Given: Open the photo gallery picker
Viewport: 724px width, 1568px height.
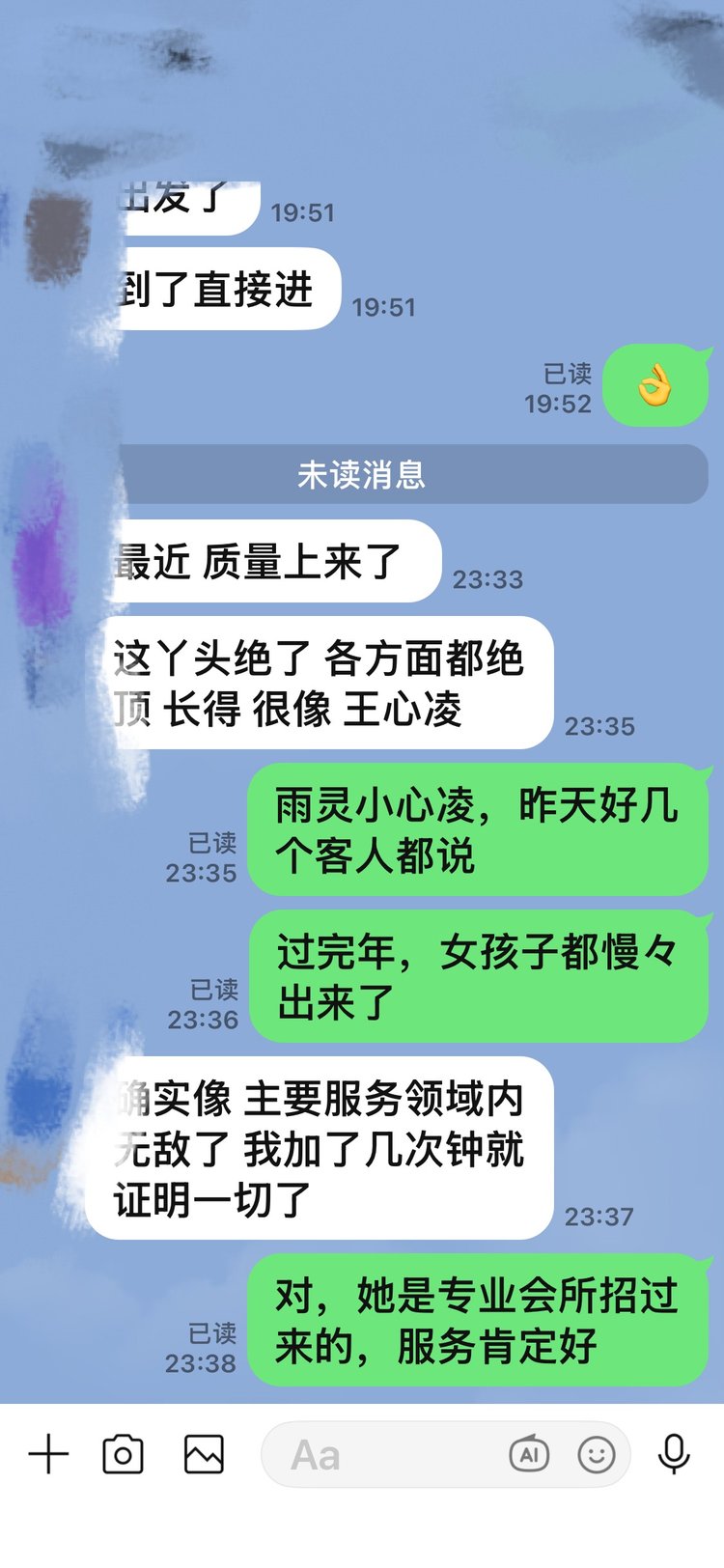Looking at the screenshot, I should (x=204, y=1454).
